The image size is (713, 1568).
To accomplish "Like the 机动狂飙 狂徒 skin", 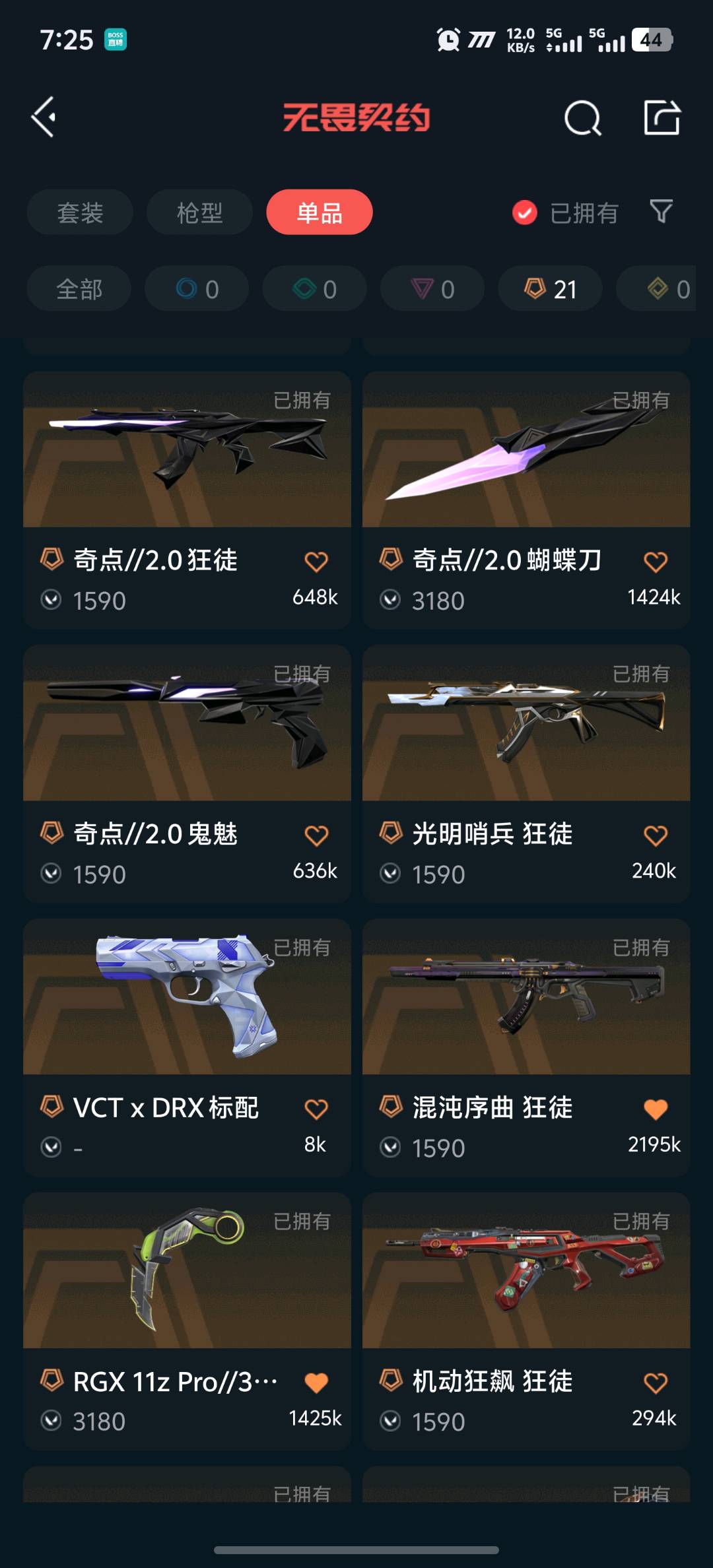I will [x=656, y=1383].
